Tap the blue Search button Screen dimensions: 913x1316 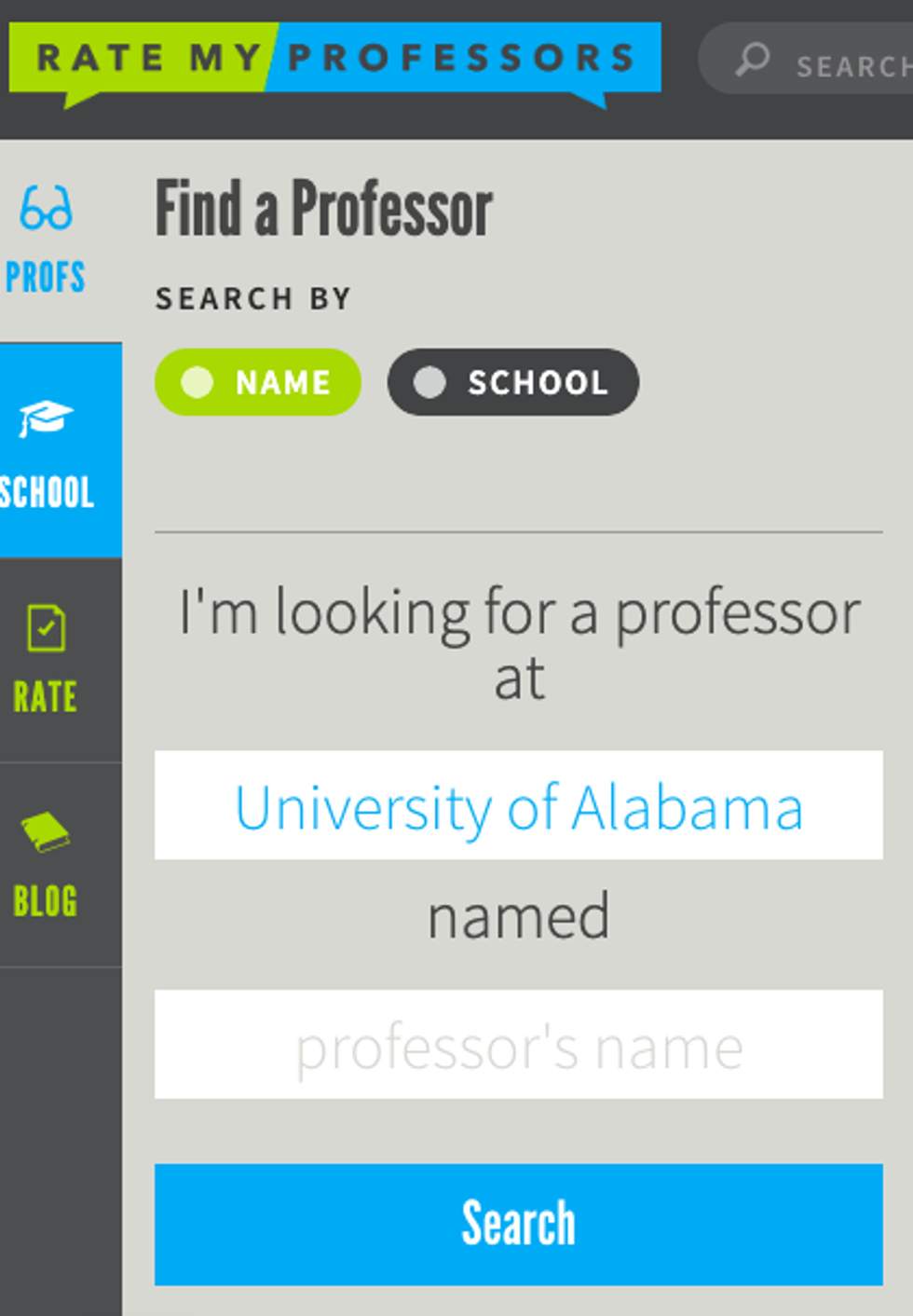coord(518,1224)
